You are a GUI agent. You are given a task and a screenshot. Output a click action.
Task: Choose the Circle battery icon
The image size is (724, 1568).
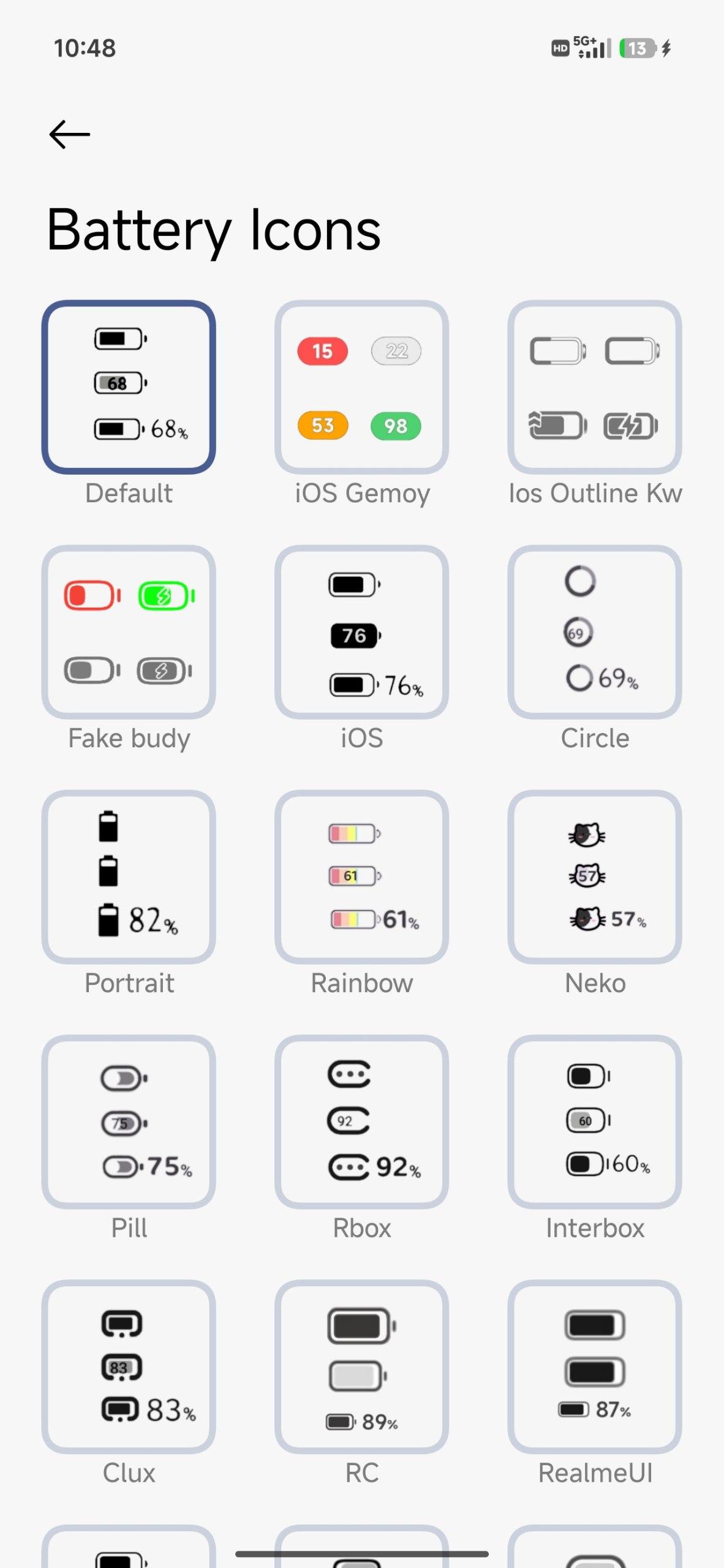594,632
